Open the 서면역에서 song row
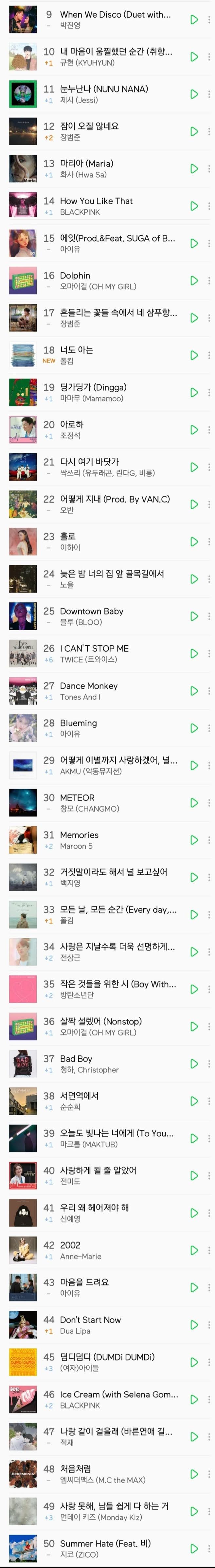The image size is (215, 1568). coord(107,1101)
